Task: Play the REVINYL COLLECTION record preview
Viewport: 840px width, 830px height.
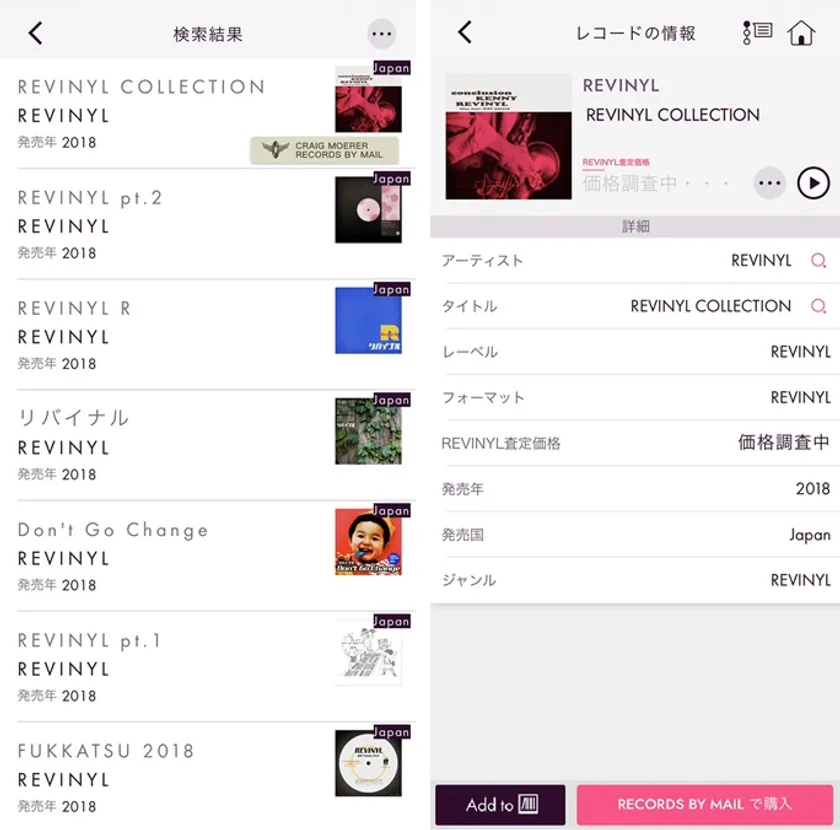Action: click(x=813, y=183)
